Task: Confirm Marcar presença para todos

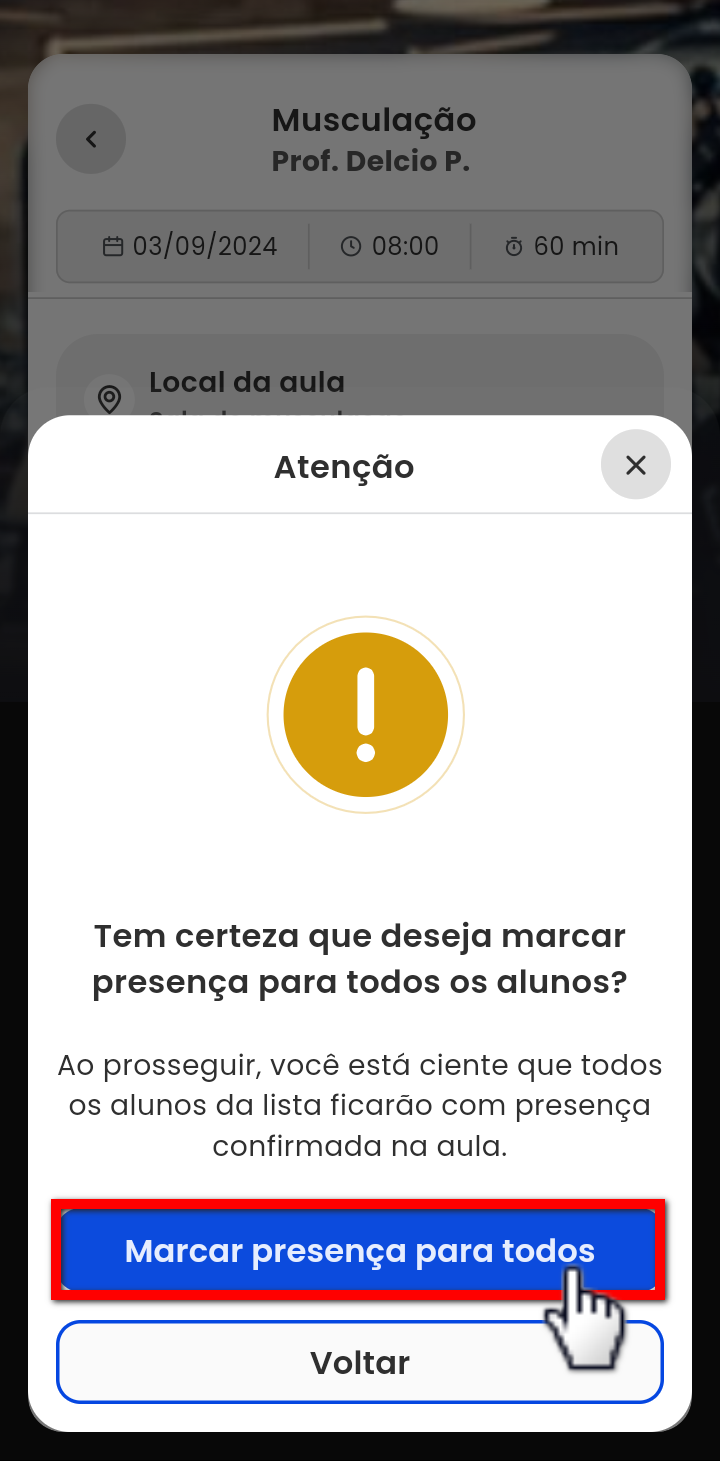Action: [x=359, y=1250]
